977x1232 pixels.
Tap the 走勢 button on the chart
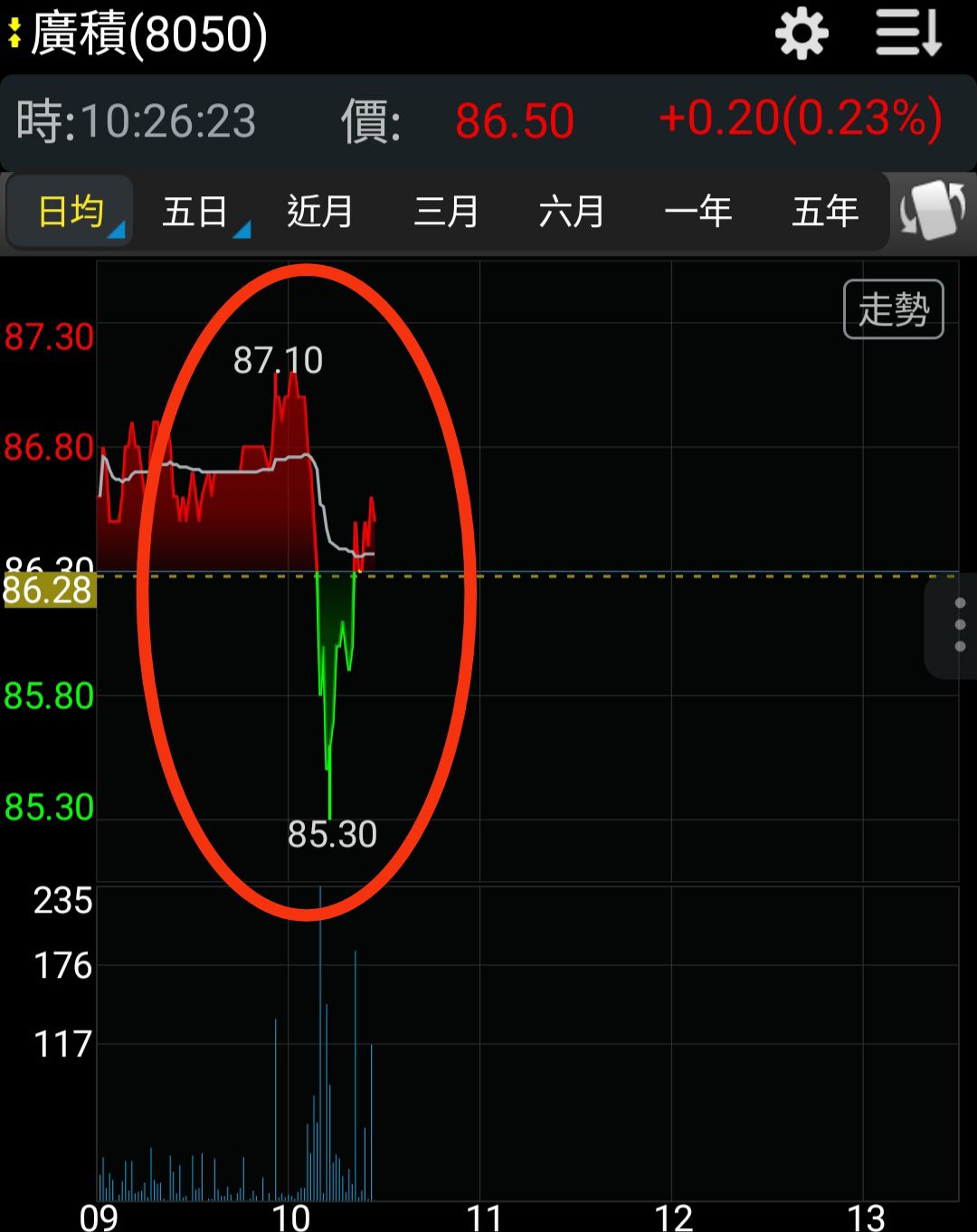(893, 309)
